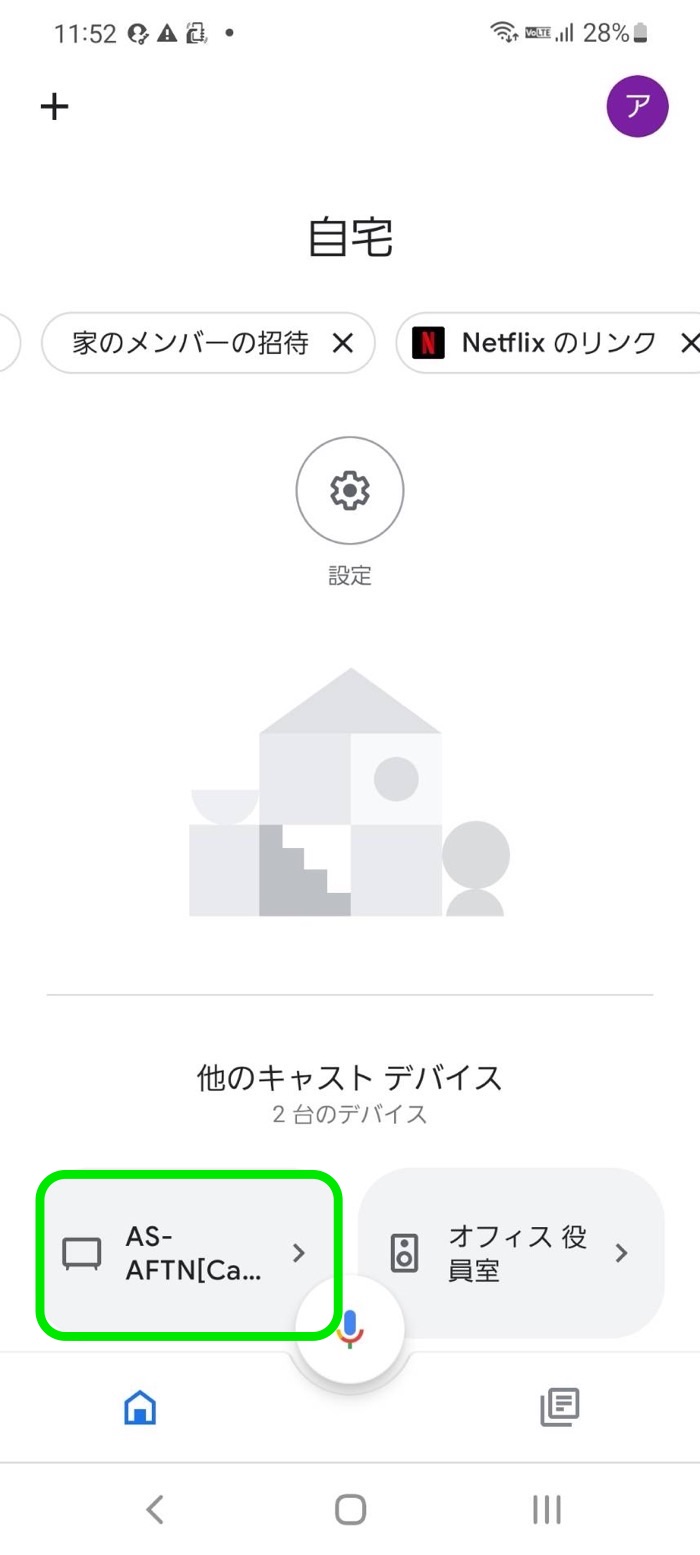Show recent apps from the navigation bar
This screenshot has width=700, height=1555.
(546, 1509)
